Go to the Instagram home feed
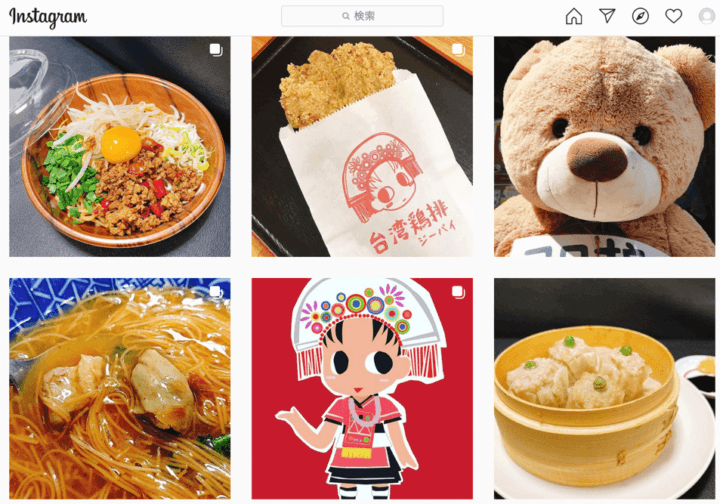Screen dimensions: 720x504 point(574,16)
